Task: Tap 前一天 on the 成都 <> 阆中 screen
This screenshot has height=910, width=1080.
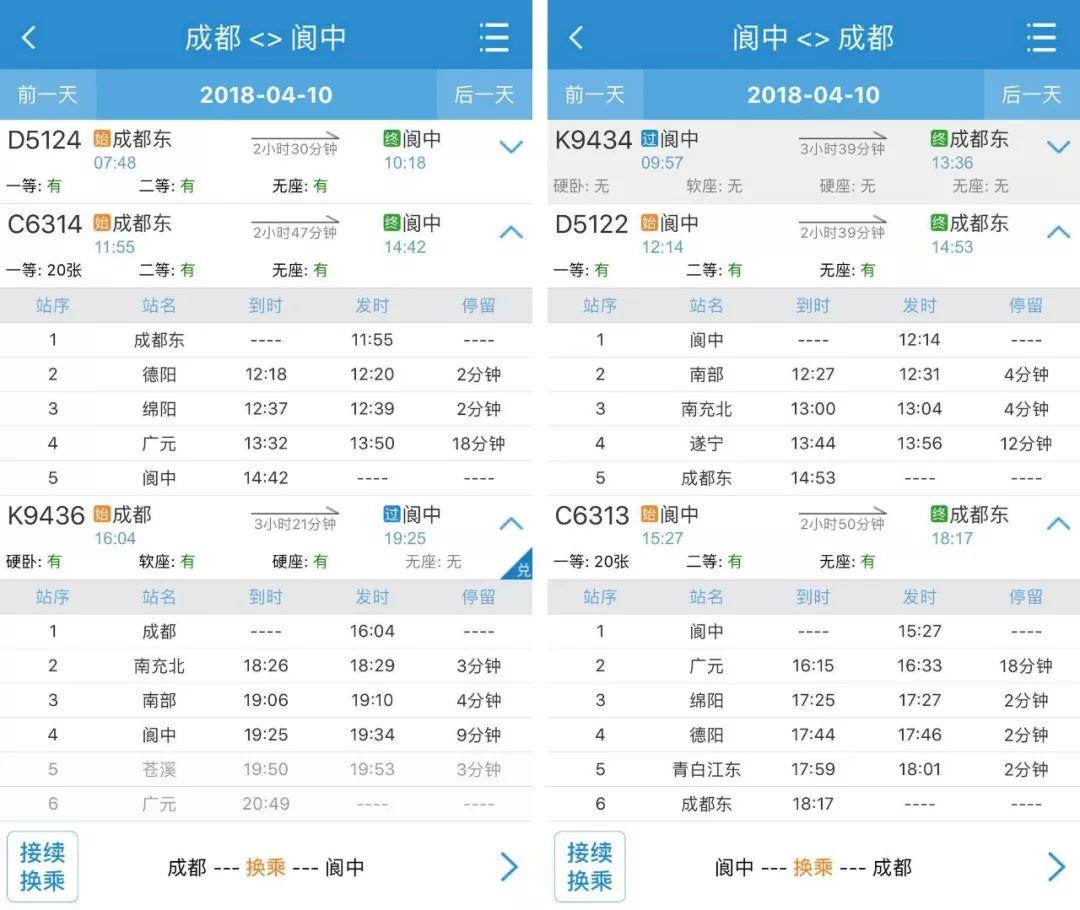Action: 47,95
